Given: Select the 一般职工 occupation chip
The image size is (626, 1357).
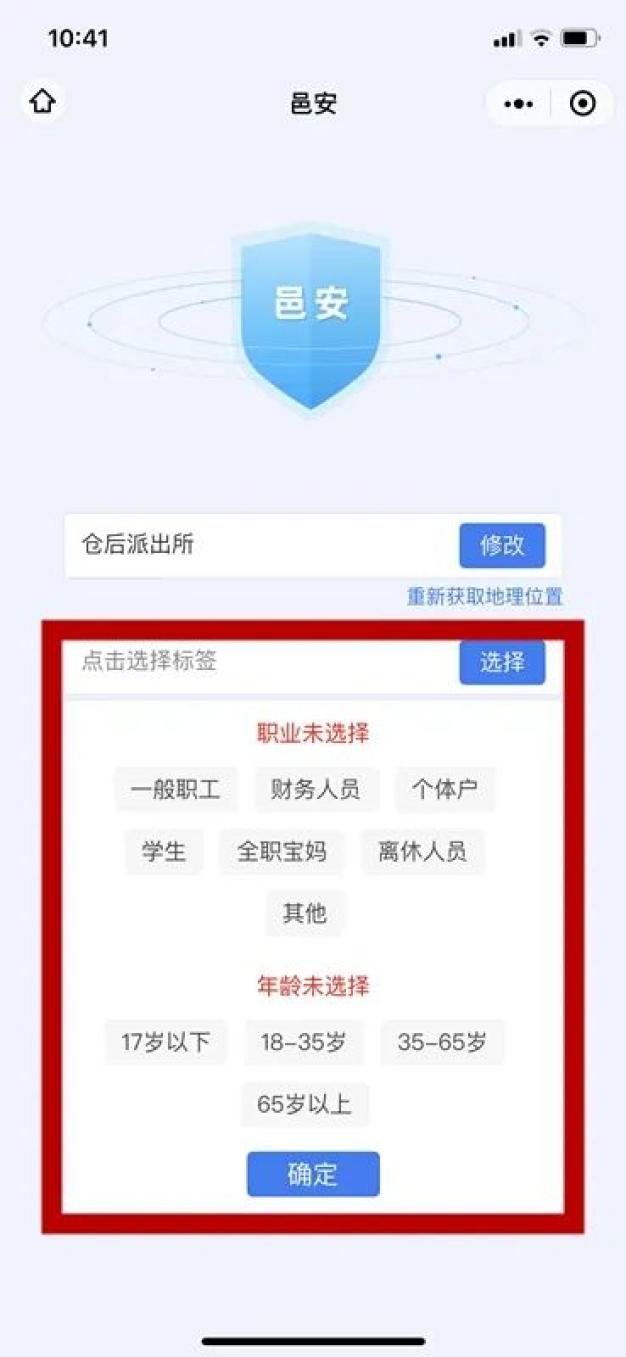Looking at the screenshot, I should (x=175, y=790).
